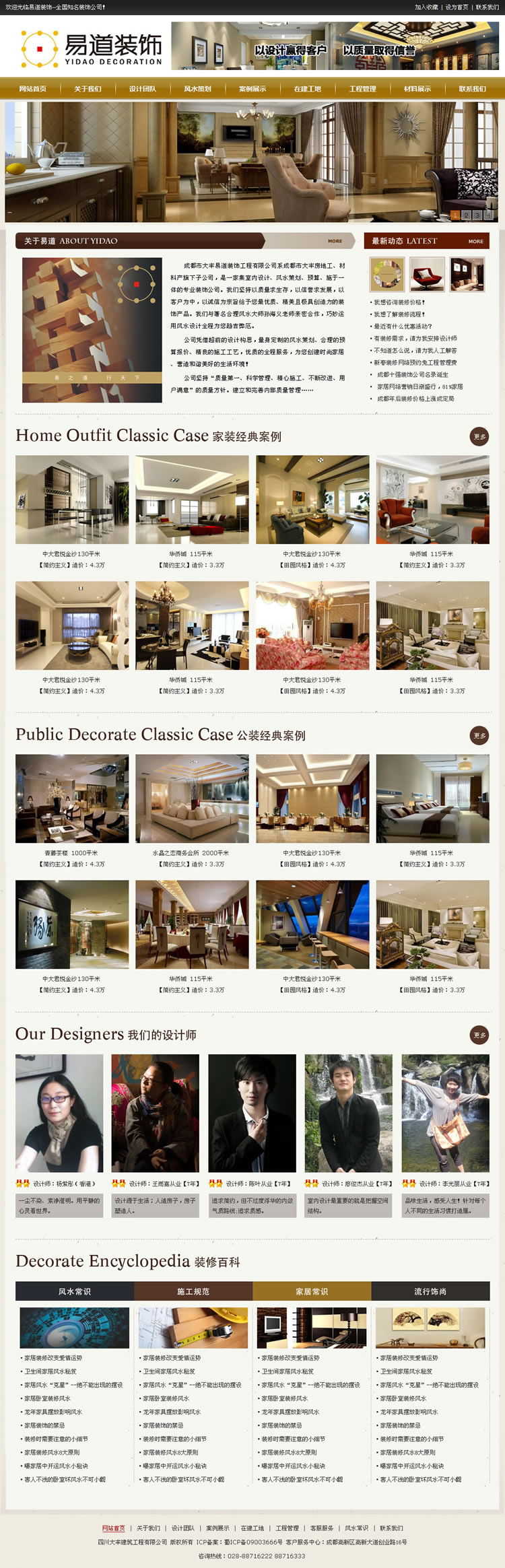The height and width of the screenshot is (1568, 505).
Task: Tap MORE in the 最新动态 Latest header
Action: 475,241
